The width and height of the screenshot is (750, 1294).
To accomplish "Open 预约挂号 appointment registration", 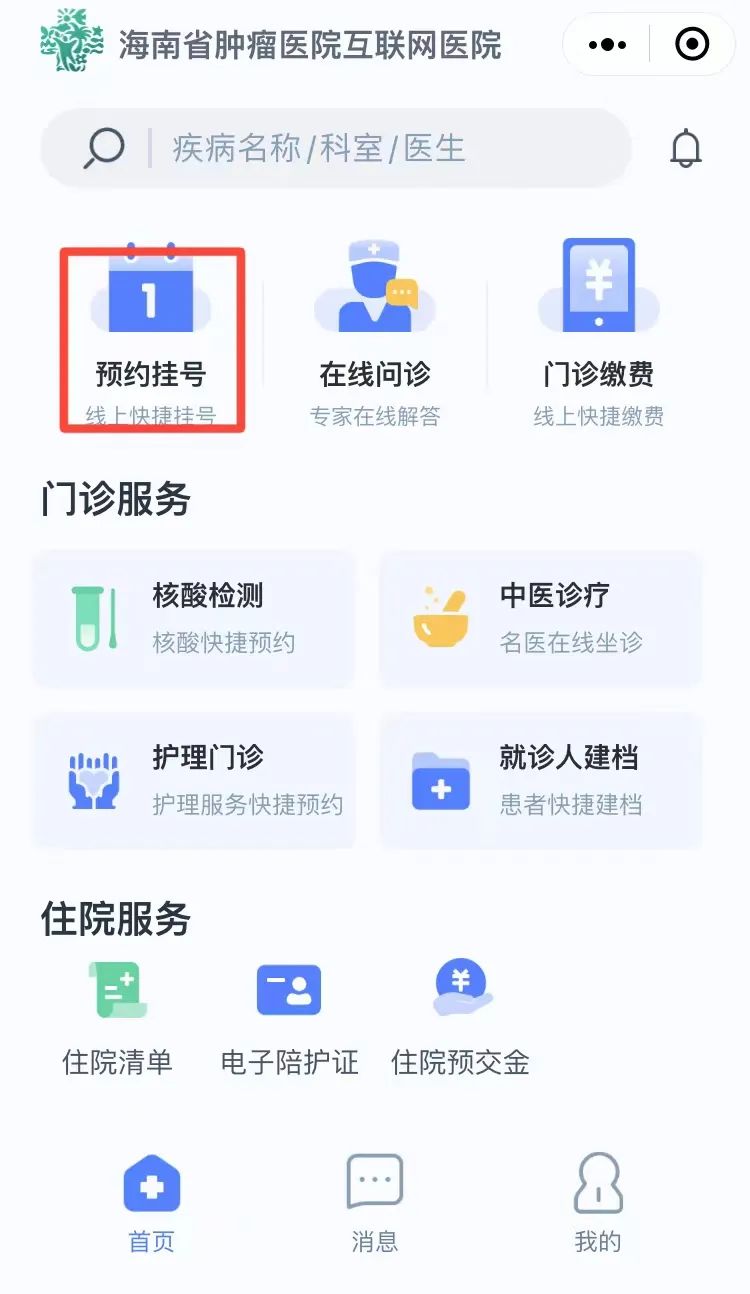I will pos(151,337).
